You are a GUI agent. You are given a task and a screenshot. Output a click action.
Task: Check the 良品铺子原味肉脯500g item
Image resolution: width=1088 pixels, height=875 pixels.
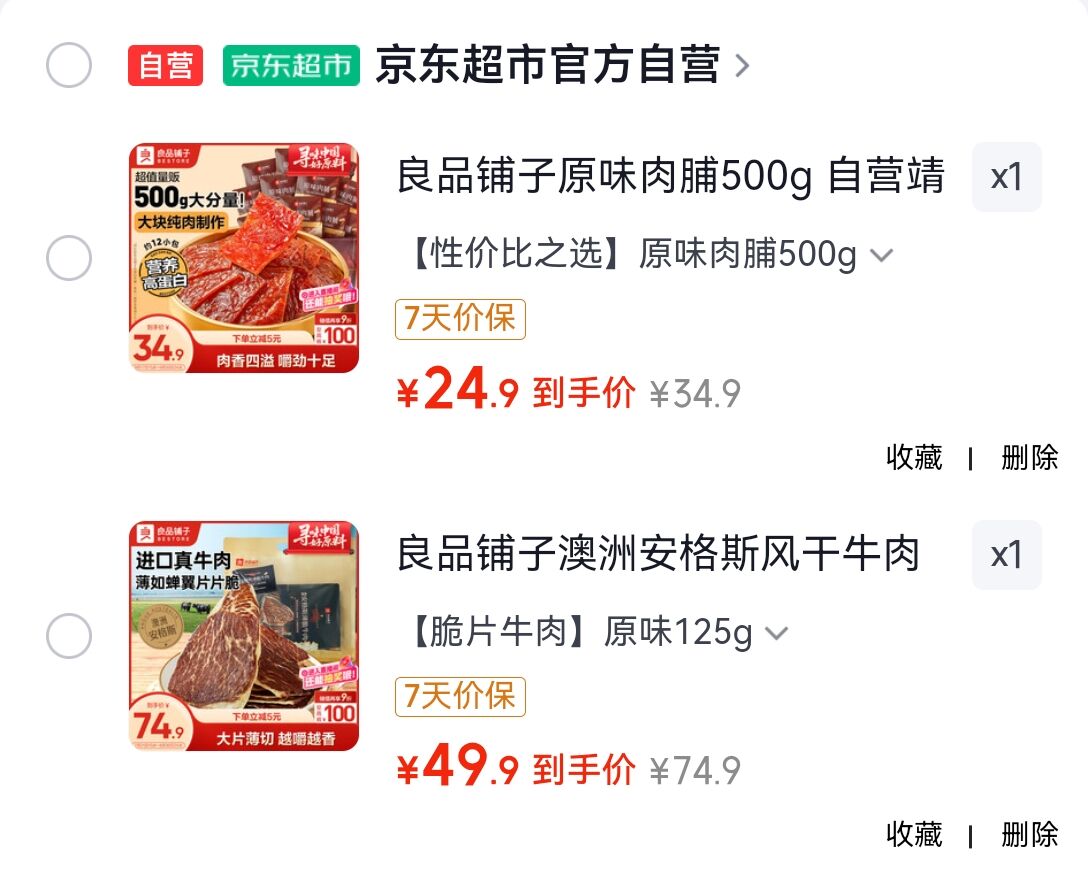coord(69,260)
